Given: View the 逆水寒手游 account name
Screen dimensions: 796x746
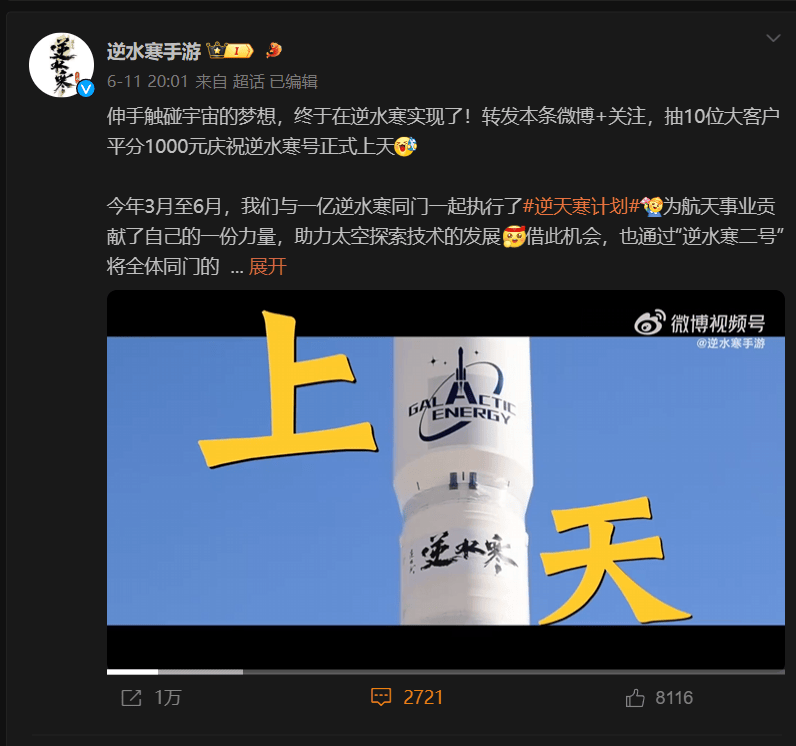Looking at the screenshot, I should pyautogui.click(x=153, y=50).
